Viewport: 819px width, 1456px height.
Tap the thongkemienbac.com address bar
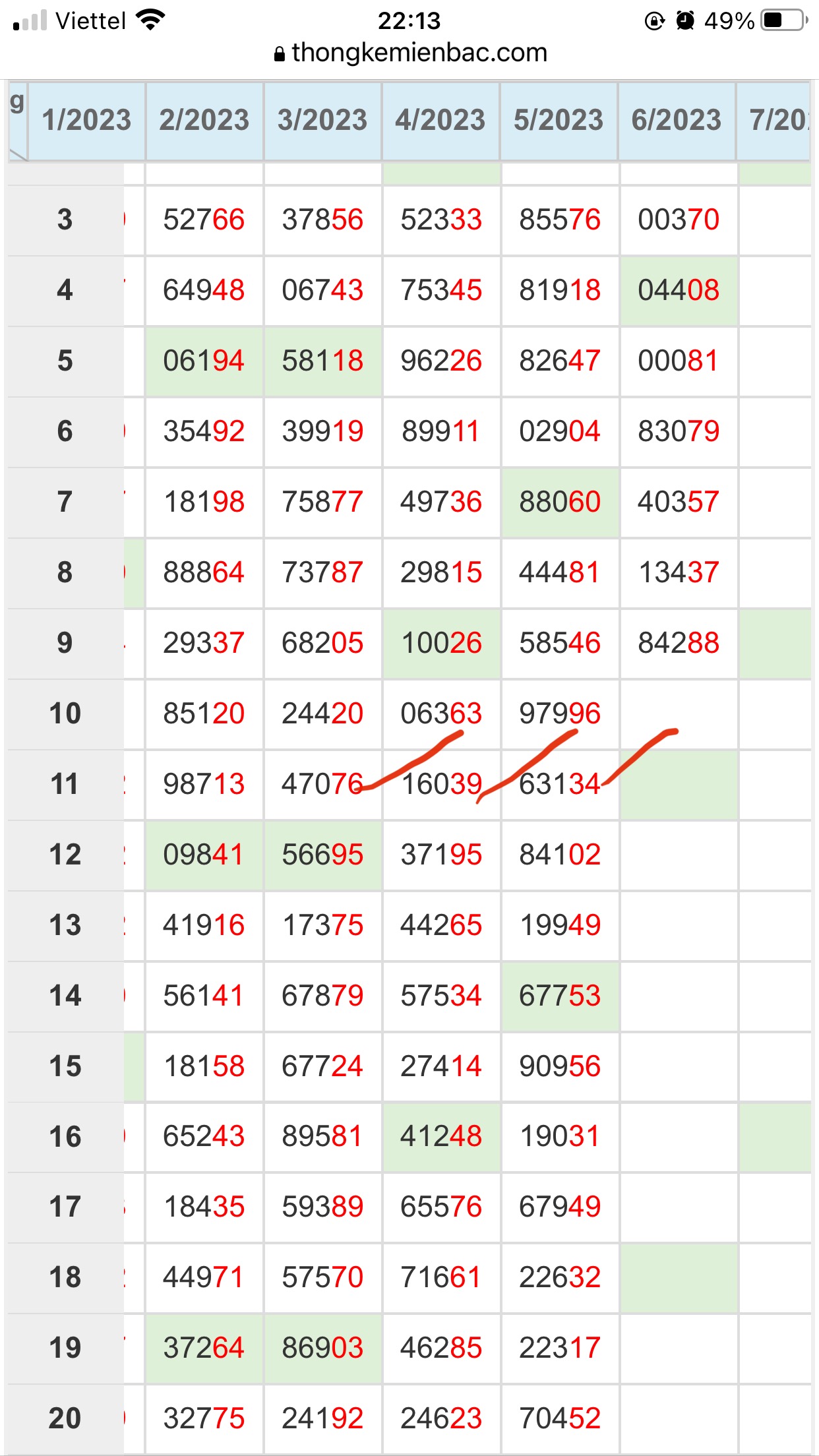[x=410, y=53]
